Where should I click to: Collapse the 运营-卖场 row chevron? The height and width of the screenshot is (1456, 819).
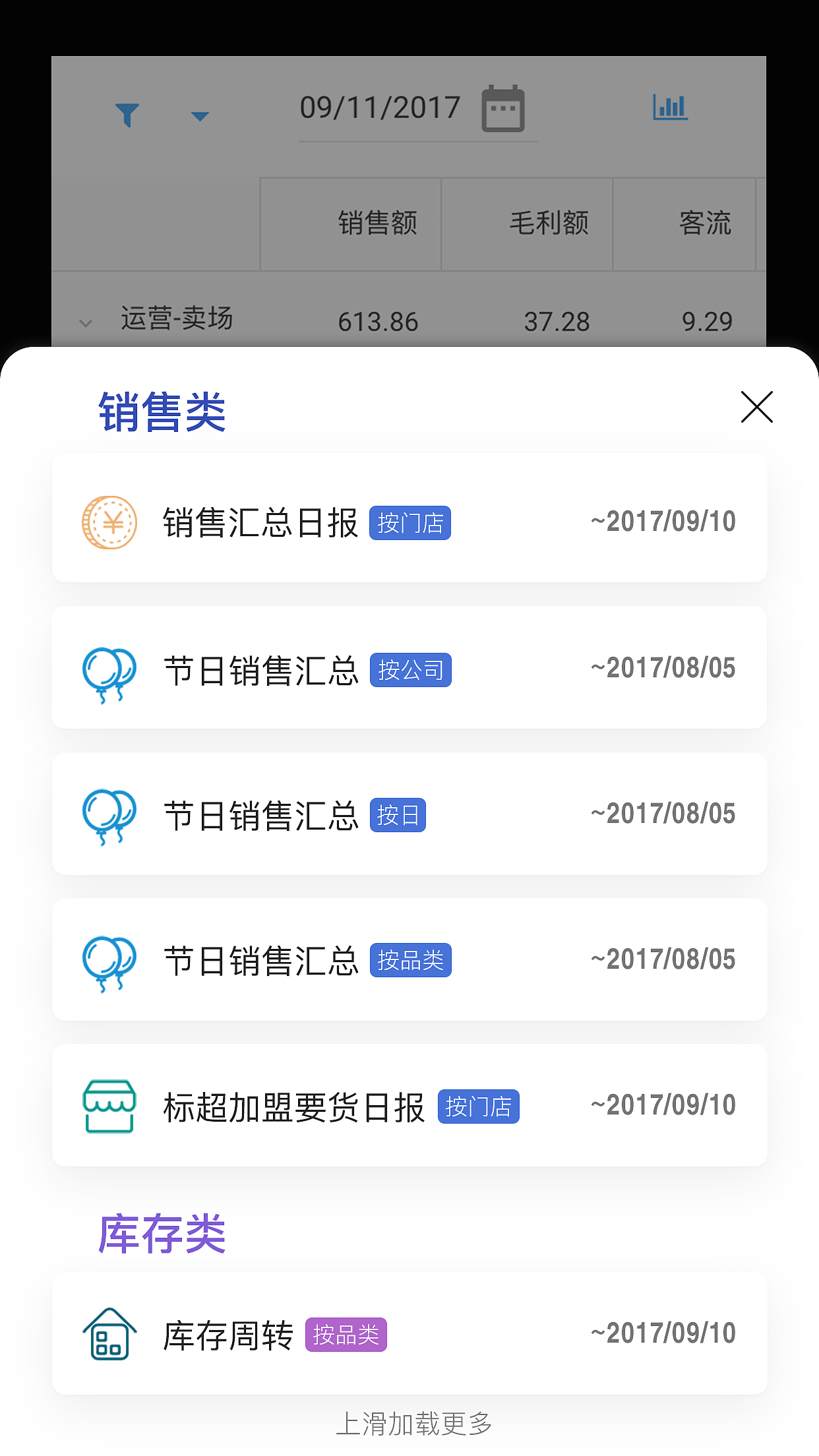pos(86,322)
